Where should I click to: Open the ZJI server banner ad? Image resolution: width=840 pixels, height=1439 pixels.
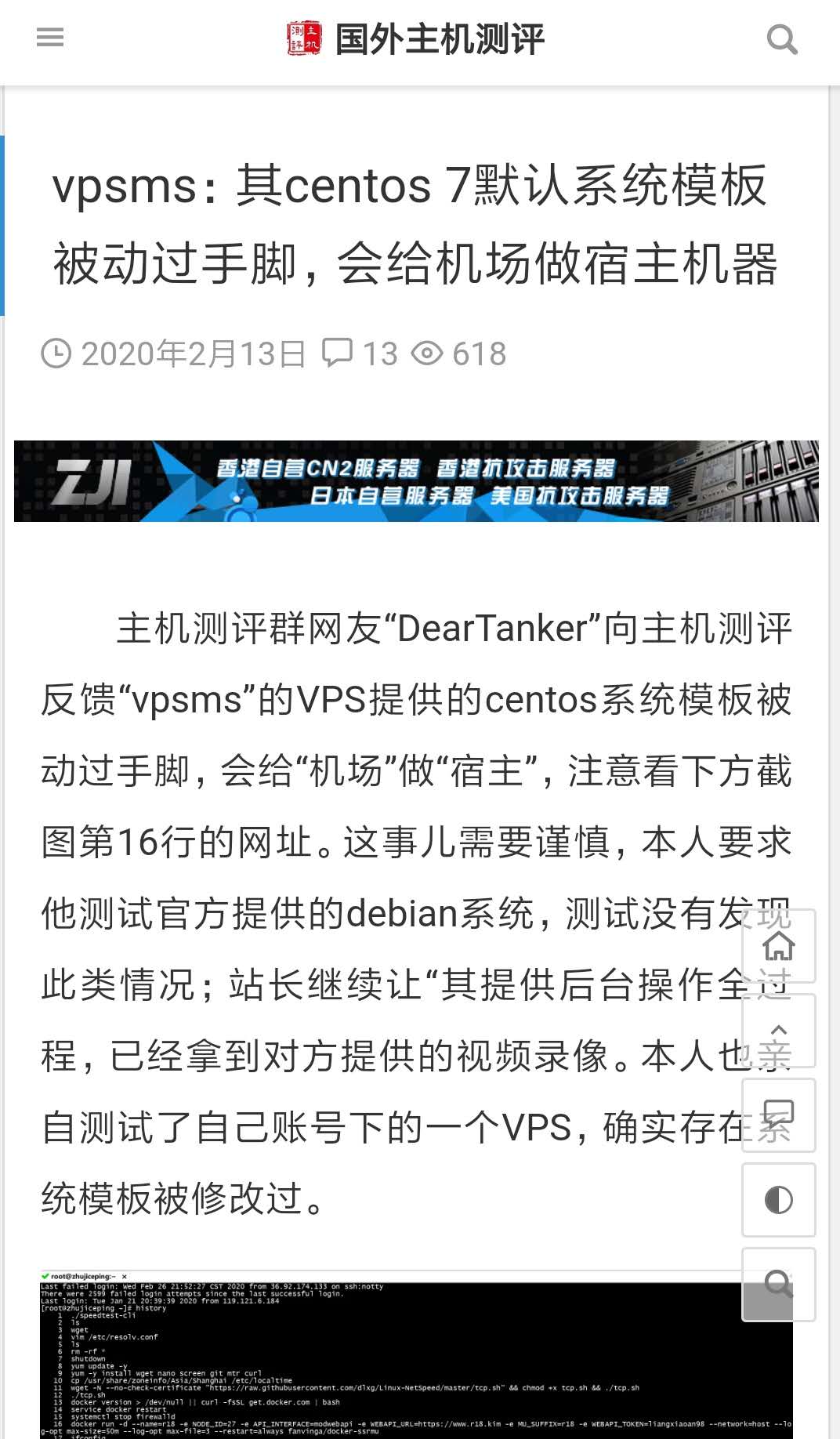coord(416,481)
